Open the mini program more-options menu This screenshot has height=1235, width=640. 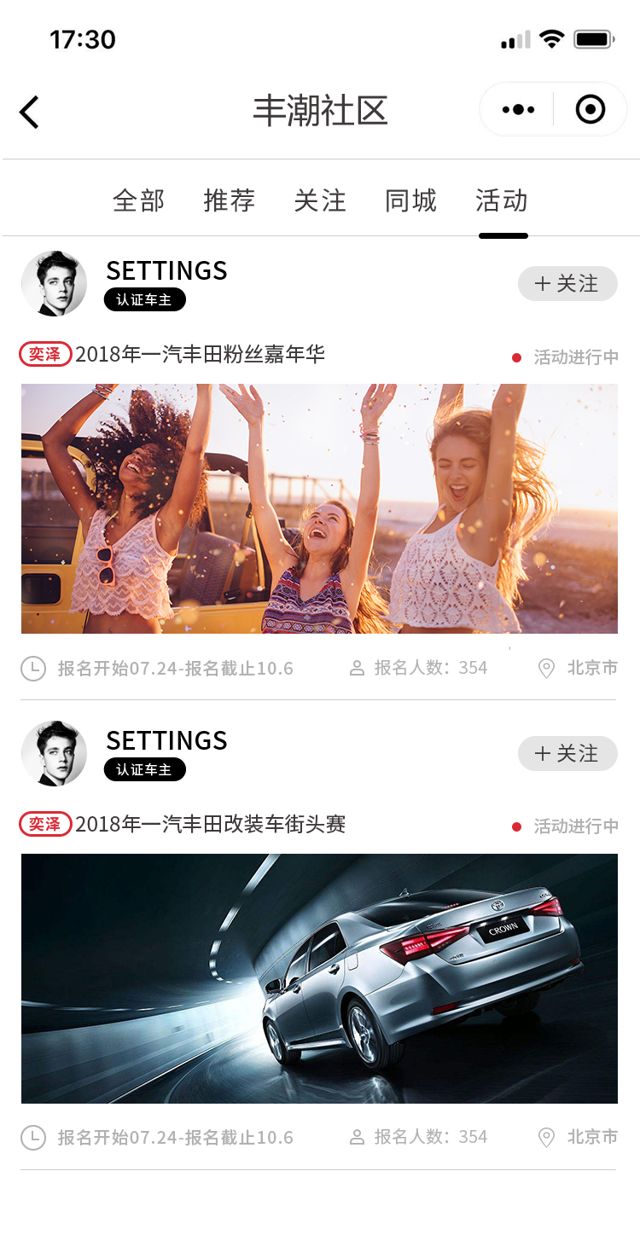click(x=518, y=110)
